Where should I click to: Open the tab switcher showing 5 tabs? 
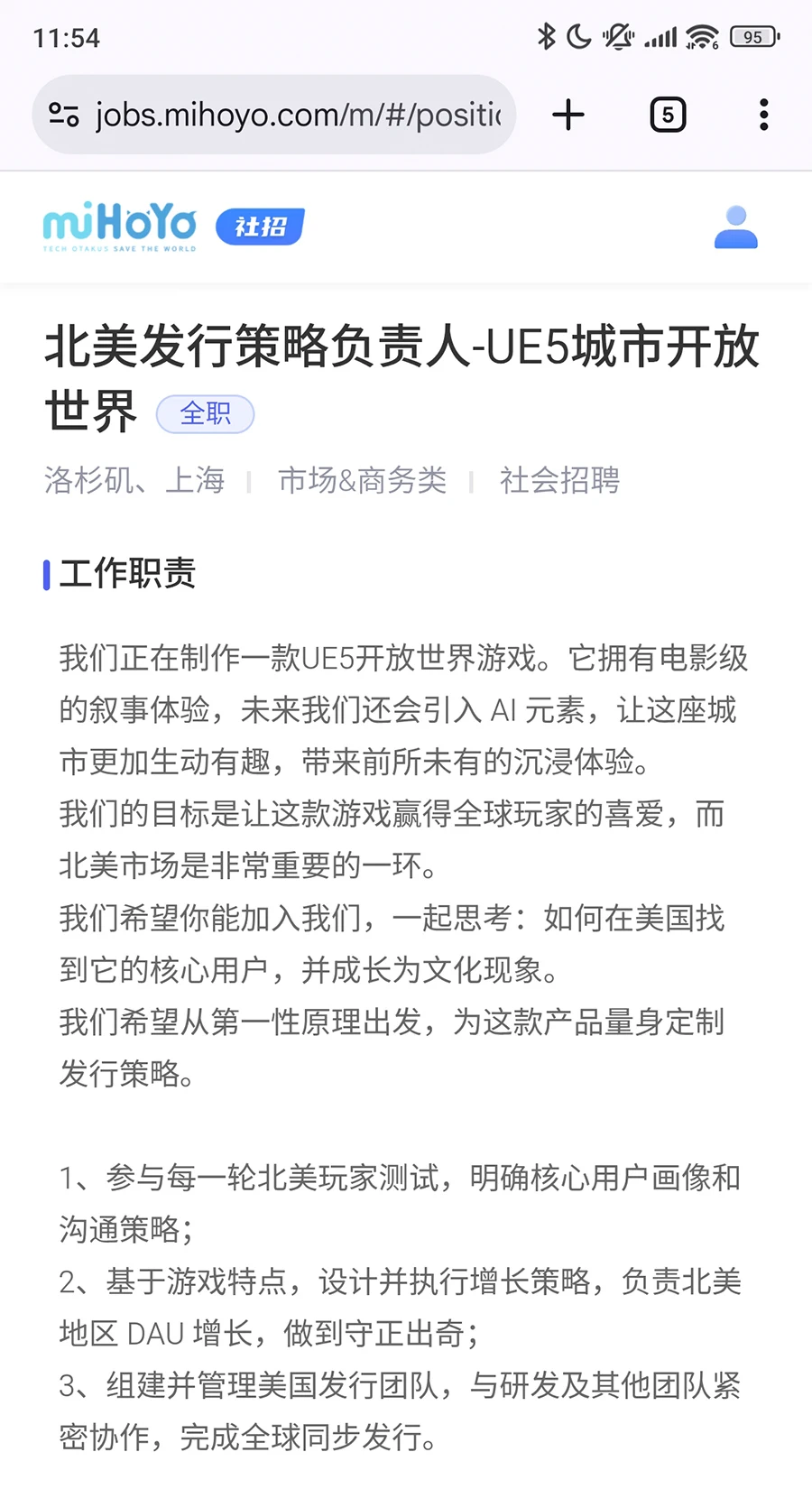point(668,115)
